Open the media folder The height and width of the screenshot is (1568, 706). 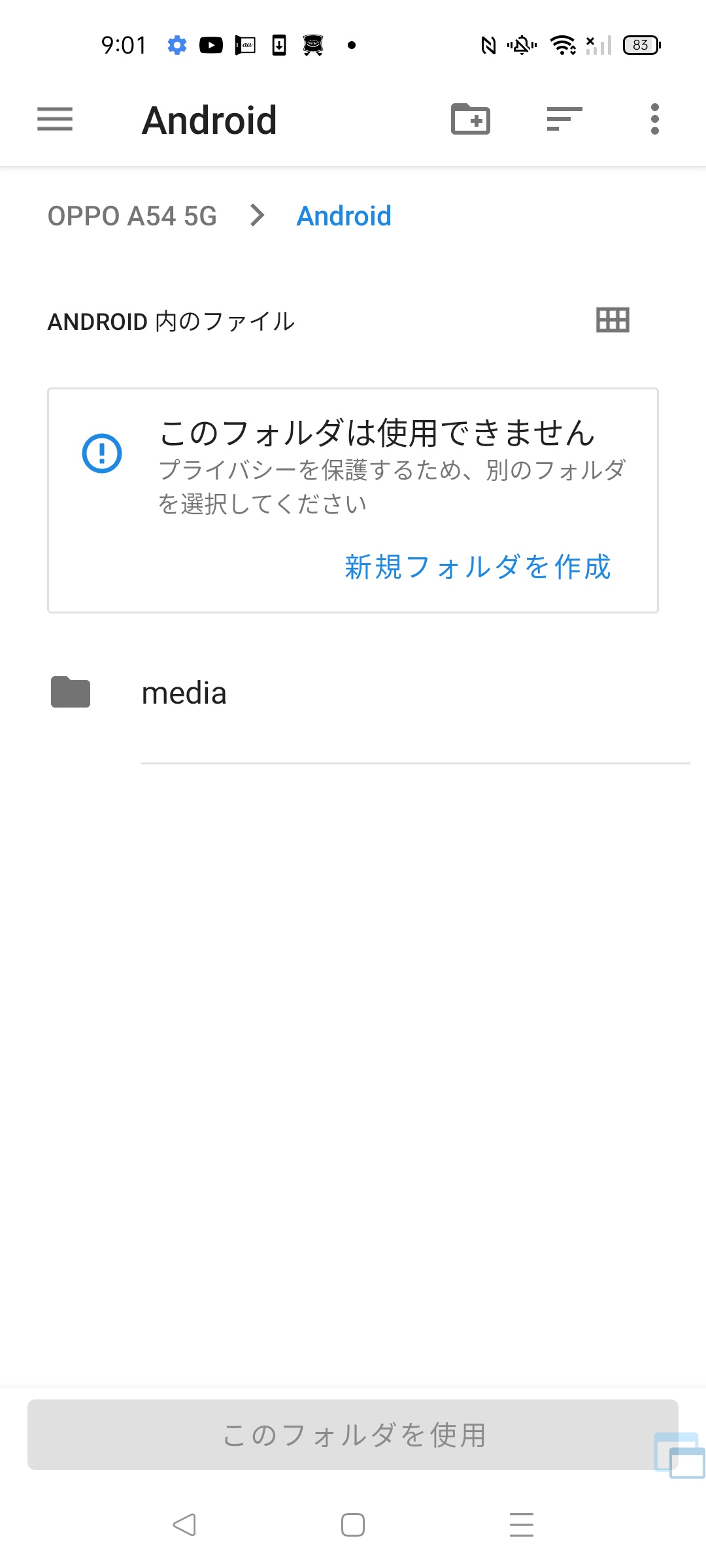[x=184, y=693]
